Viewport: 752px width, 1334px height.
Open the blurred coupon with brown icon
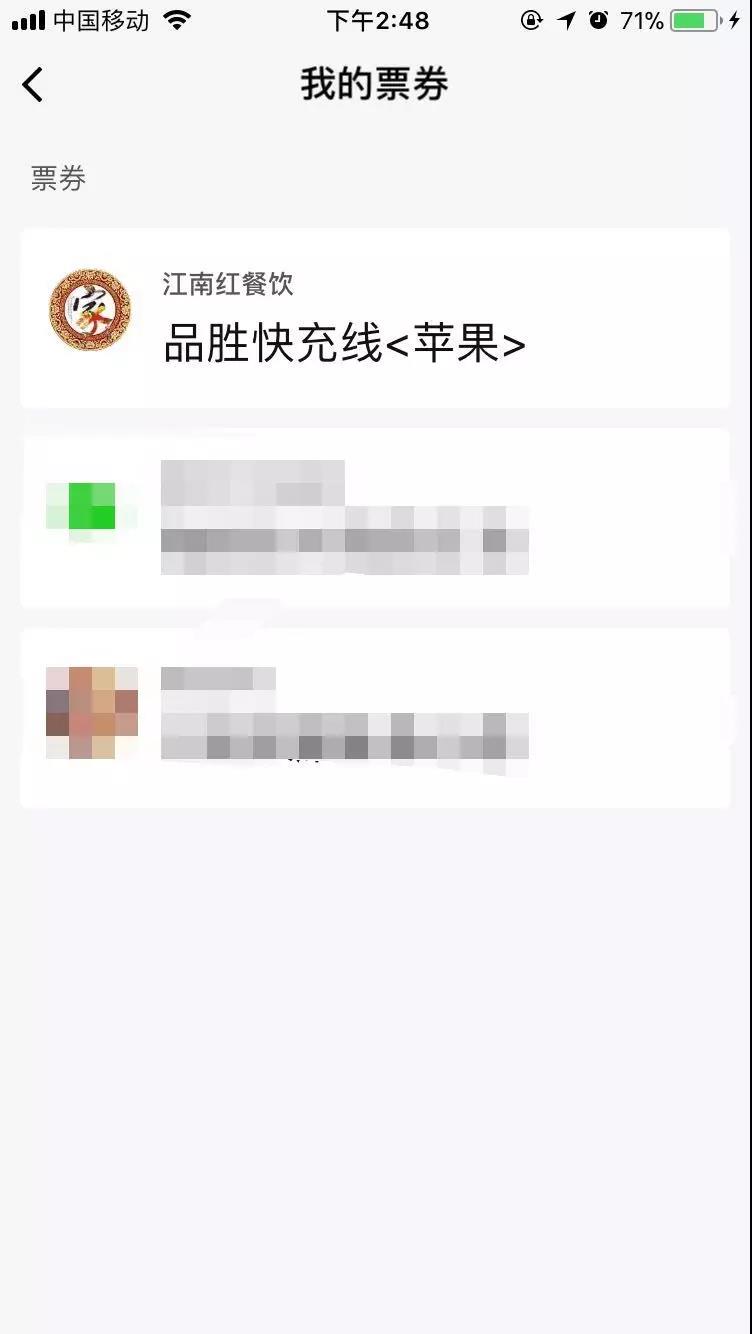coord(374,718)
